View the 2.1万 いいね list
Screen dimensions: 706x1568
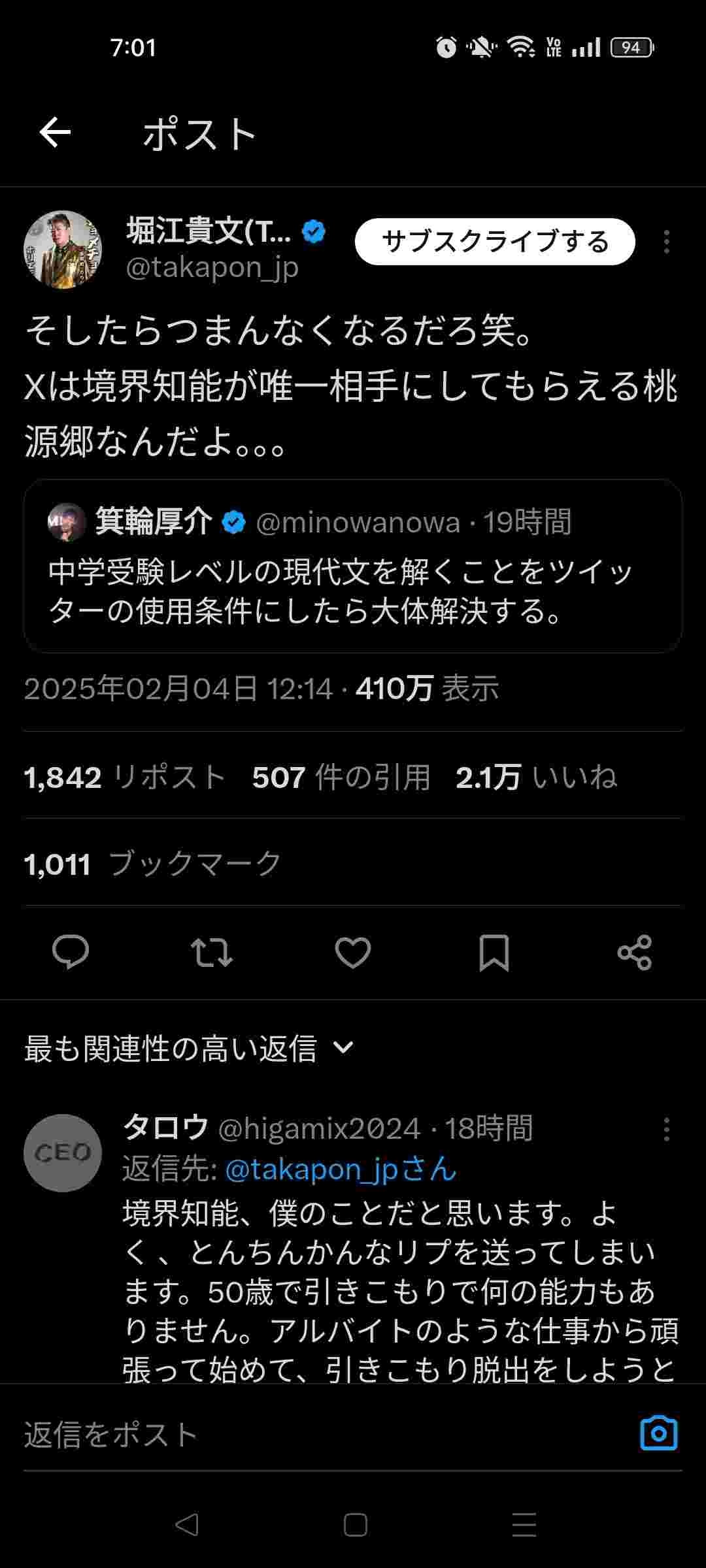point(536,777)
